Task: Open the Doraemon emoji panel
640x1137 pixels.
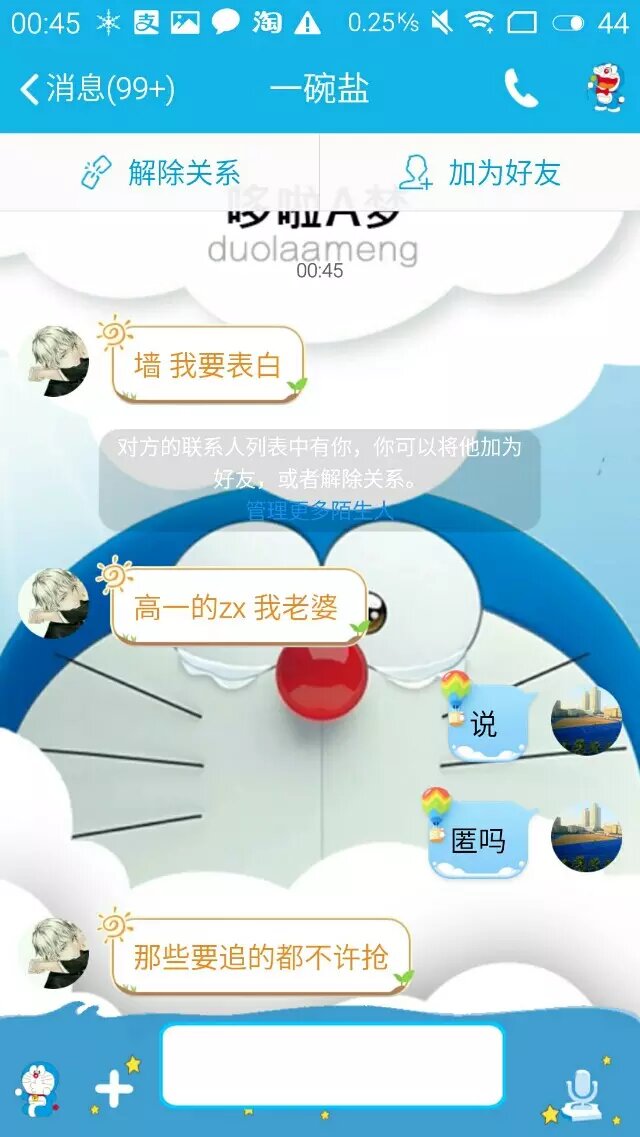Action: 40,1088
